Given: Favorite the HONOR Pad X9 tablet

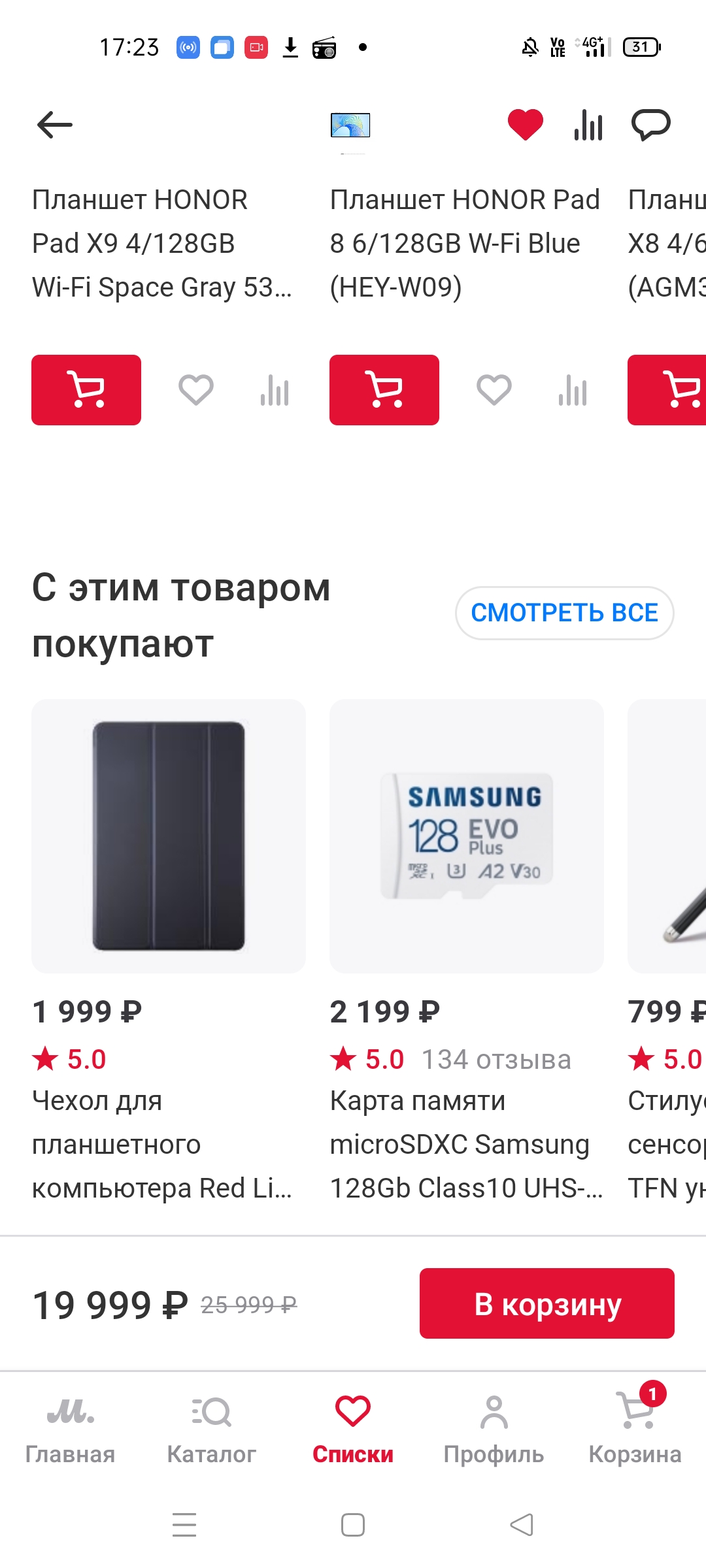Looking at the screenshot, I should (x=196, y=390).
